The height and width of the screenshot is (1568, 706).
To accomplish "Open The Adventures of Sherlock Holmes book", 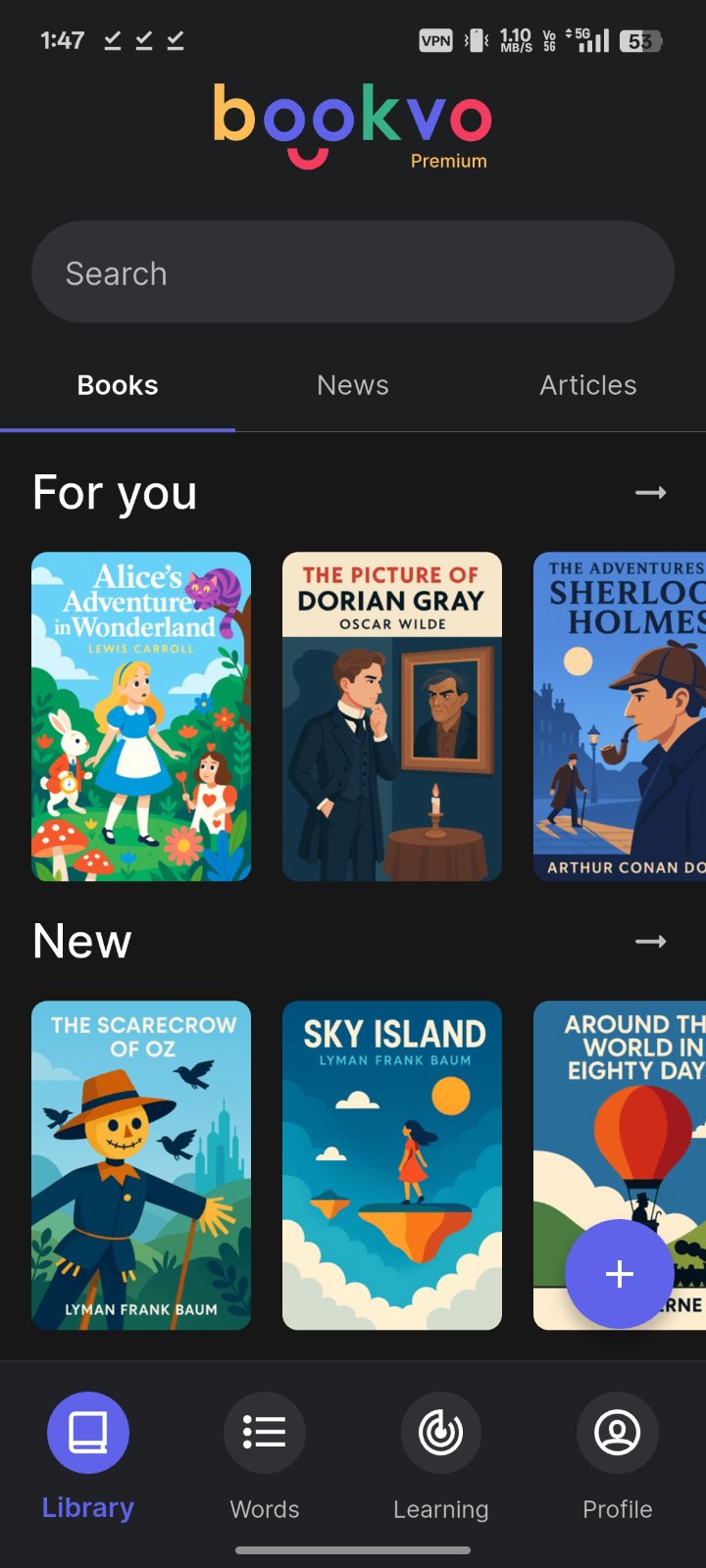I will (620, 716).
